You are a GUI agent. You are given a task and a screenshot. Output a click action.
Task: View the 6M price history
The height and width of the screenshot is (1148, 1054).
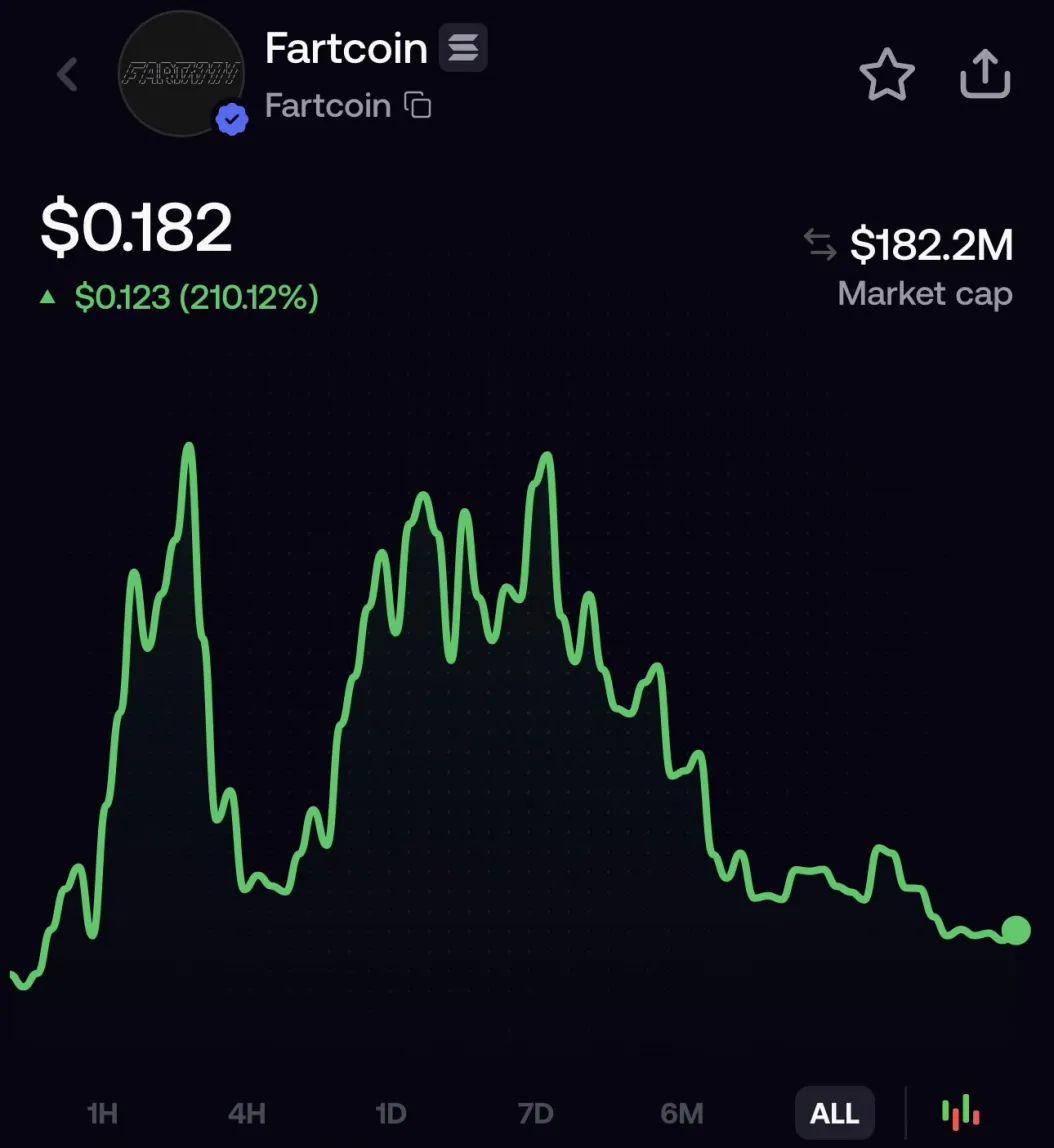point(682,1113)
